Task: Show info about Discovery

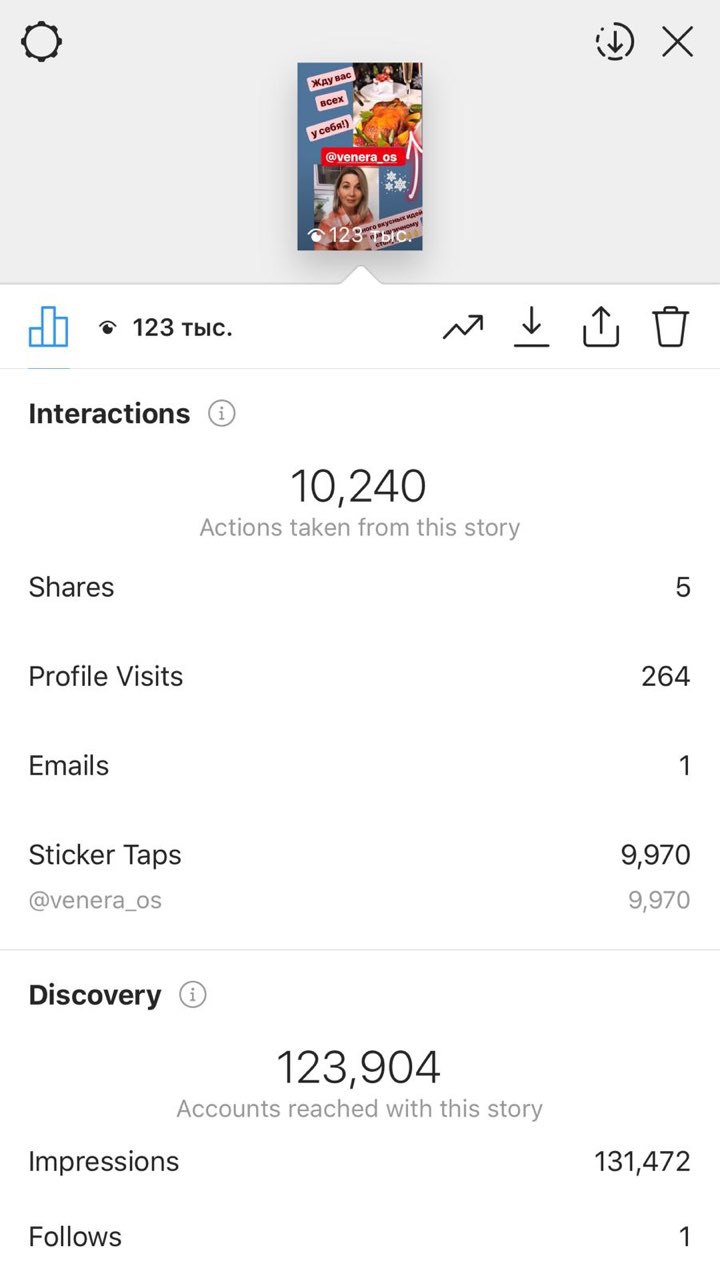Action: tap(193, 995)
